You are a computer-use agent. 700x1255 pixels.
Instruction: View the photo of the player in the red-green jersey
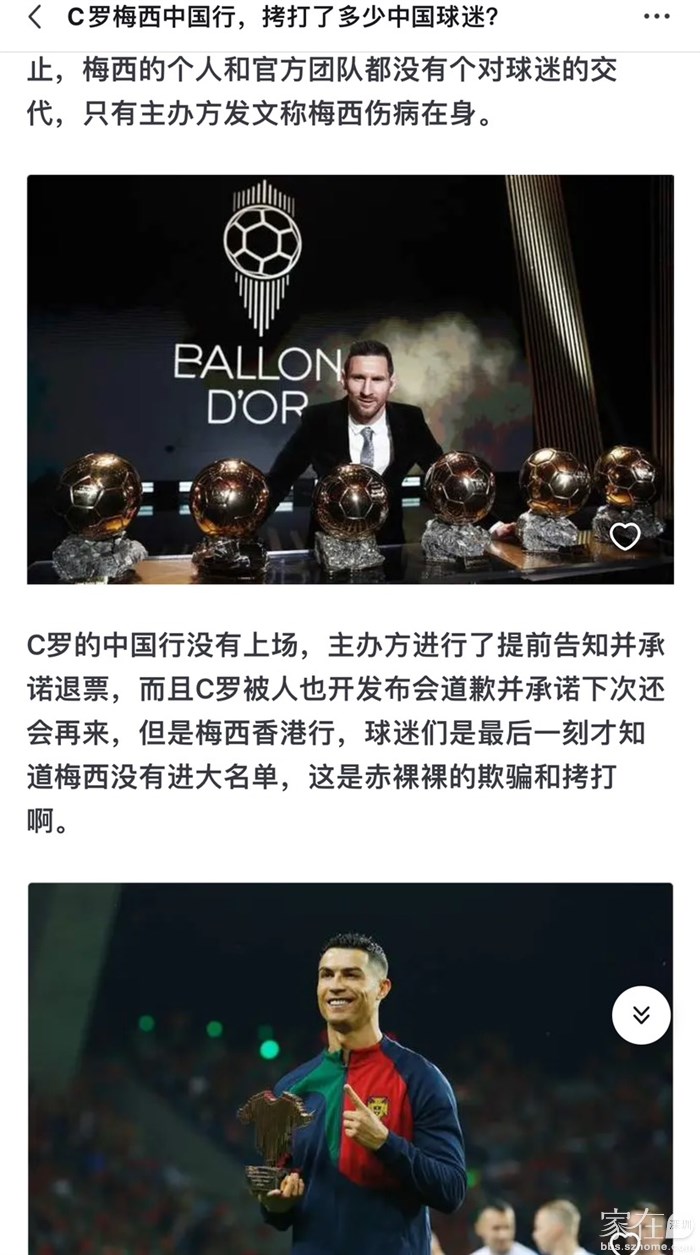(350, 1068)
